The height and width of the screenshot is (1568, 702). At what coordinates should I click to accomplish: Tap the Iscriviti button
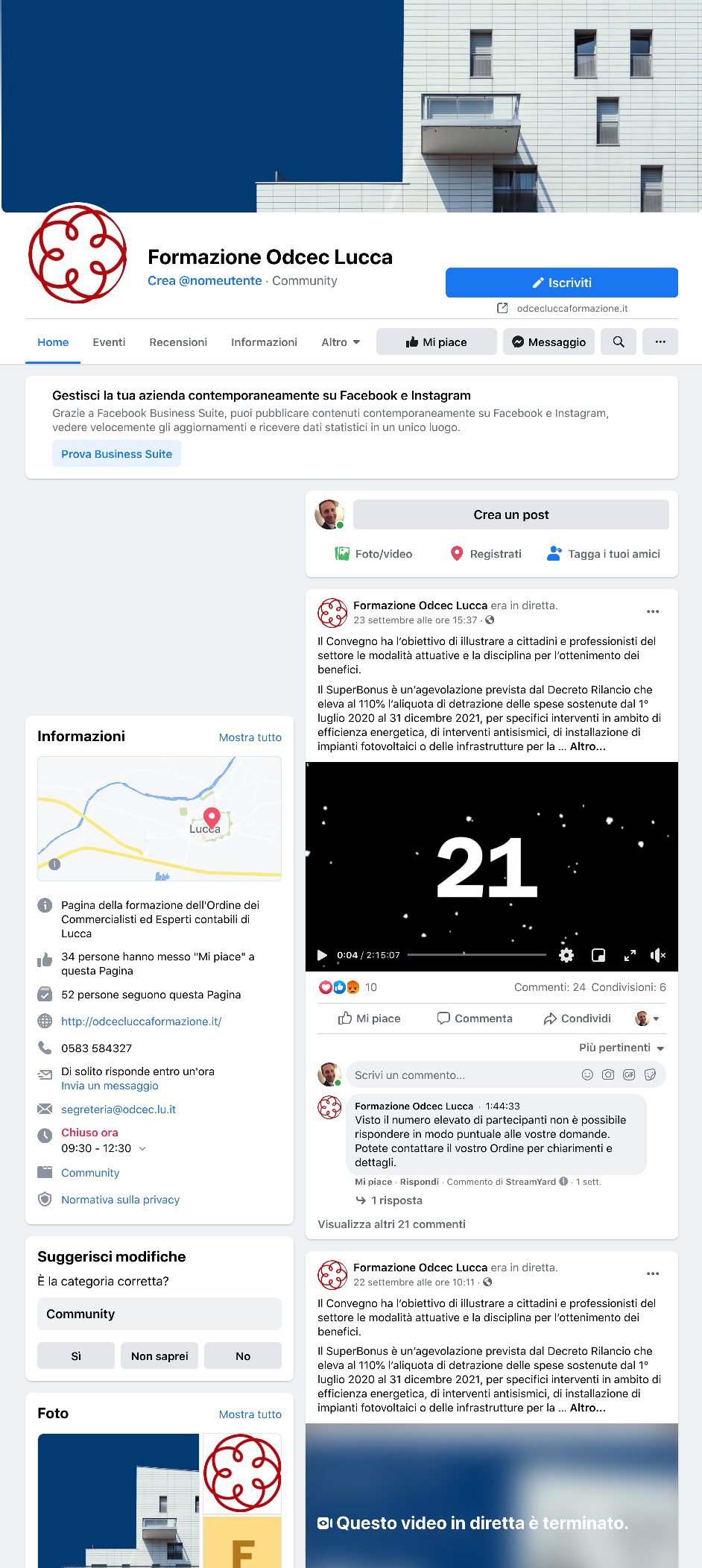561,283
